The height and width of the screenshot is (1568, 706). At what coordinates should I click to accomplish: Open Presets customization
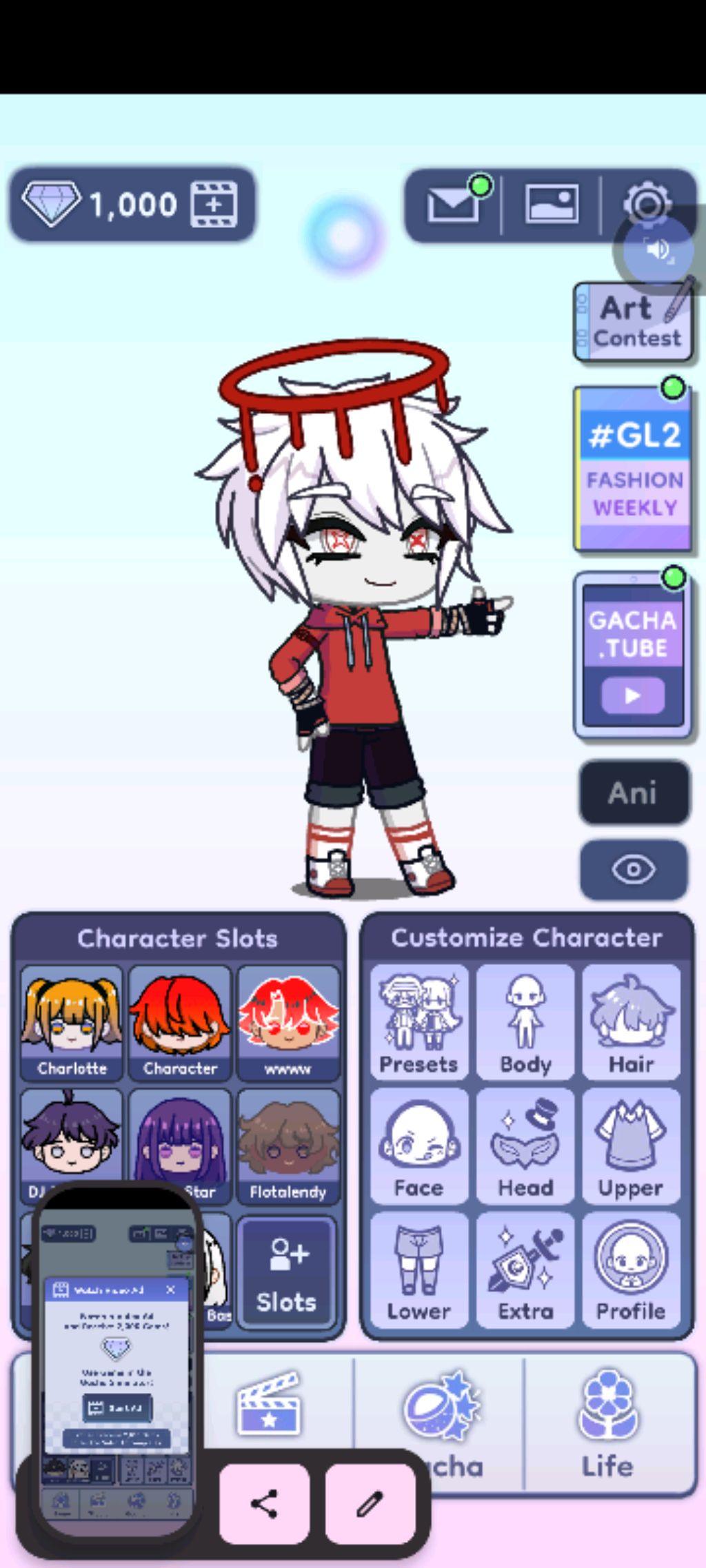tap(418, 1022)
